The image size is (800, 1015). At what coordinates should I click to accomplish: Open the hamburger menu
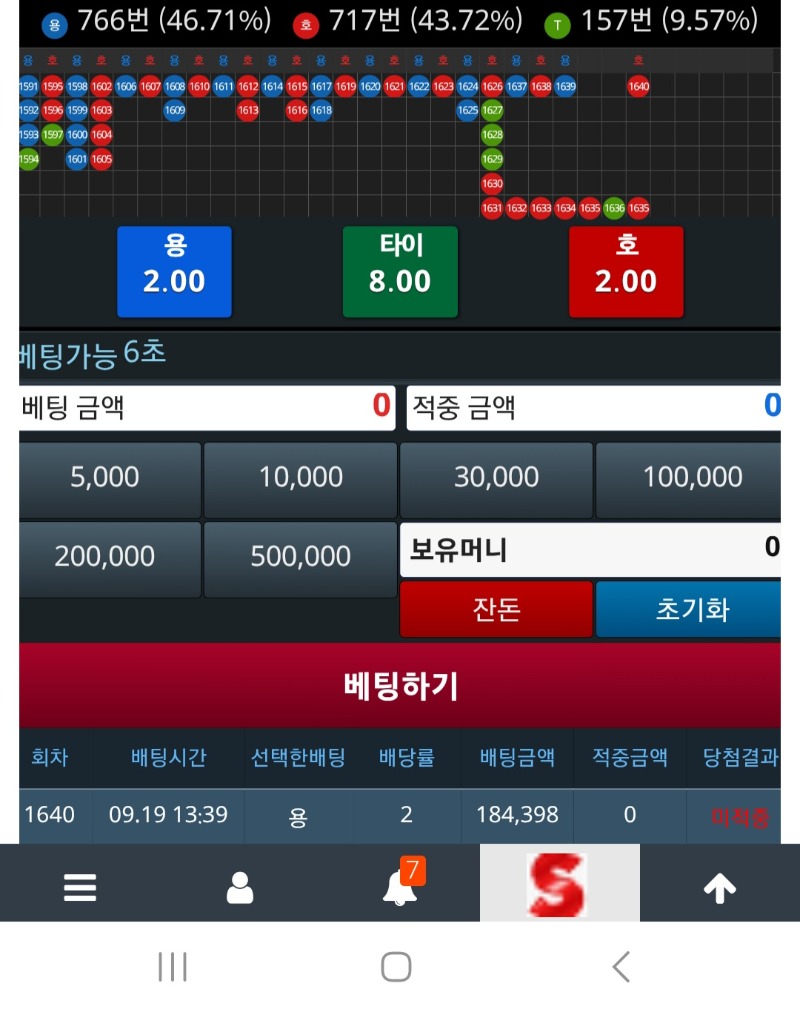pos(80,887)
